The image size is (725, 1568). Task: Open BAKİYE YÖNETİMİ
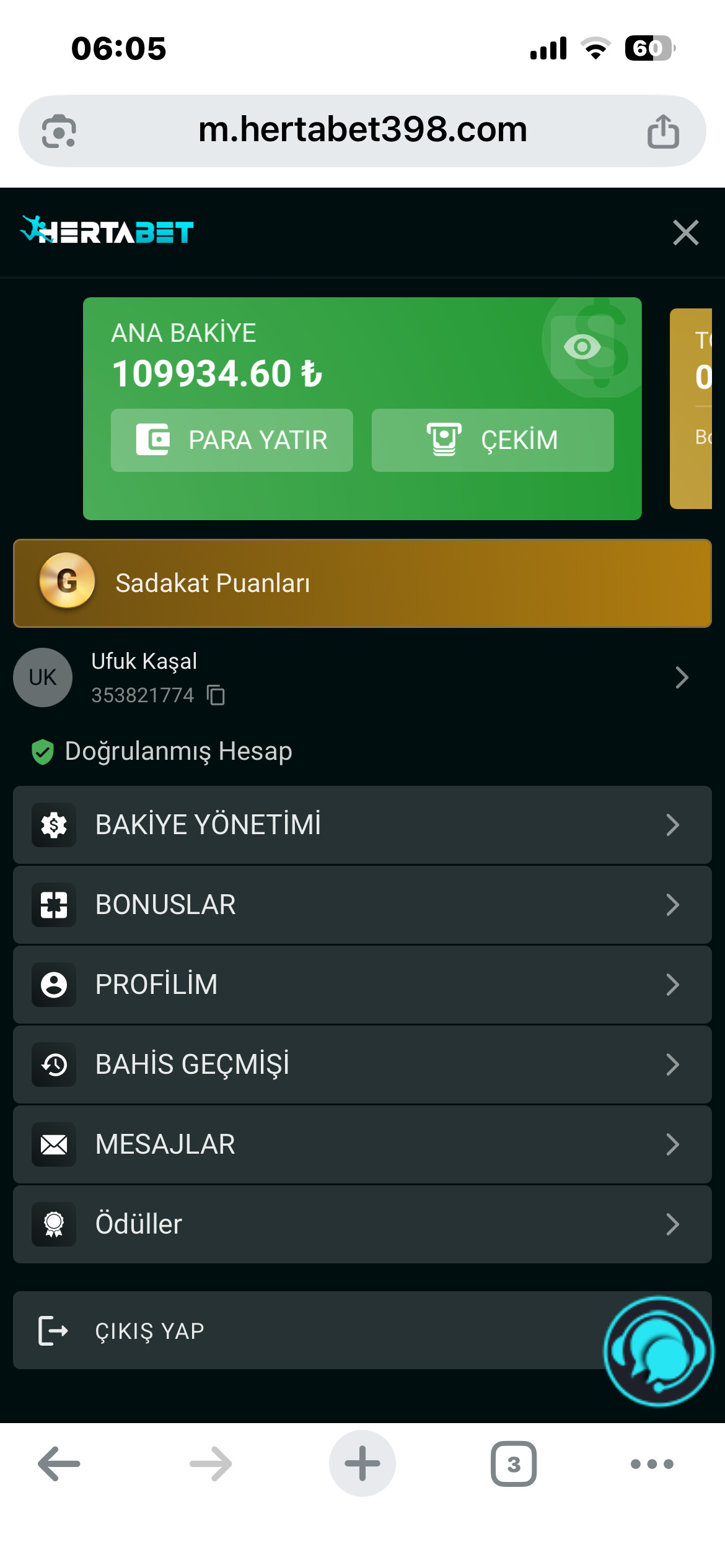(x=362, y=825)
